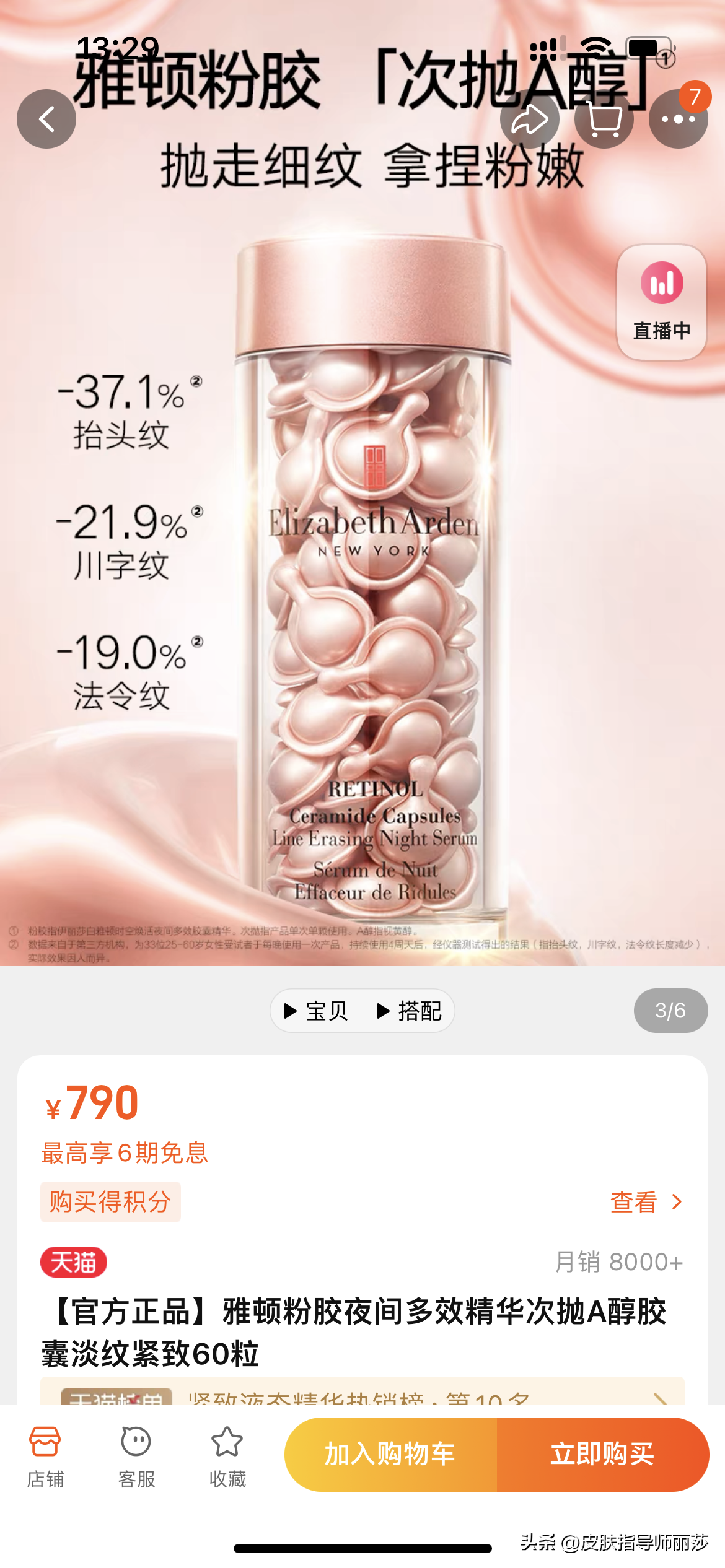
Task: Add product to 收藏 favorites
Action: 227,1457
